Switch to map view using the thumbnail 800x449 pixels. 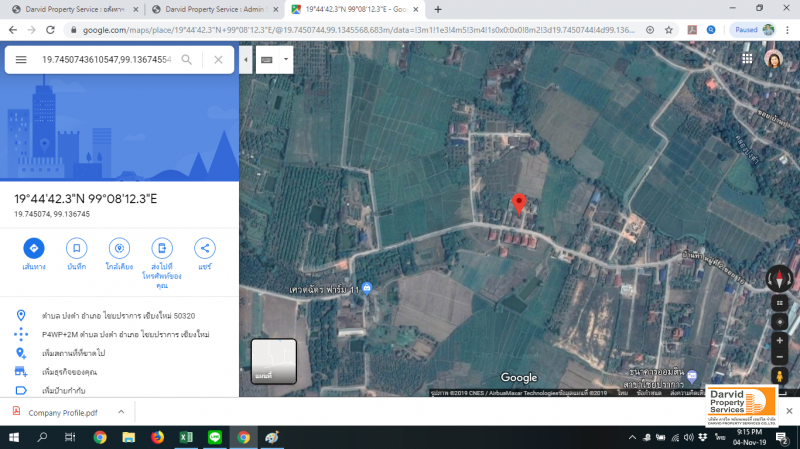pos(273,361)
